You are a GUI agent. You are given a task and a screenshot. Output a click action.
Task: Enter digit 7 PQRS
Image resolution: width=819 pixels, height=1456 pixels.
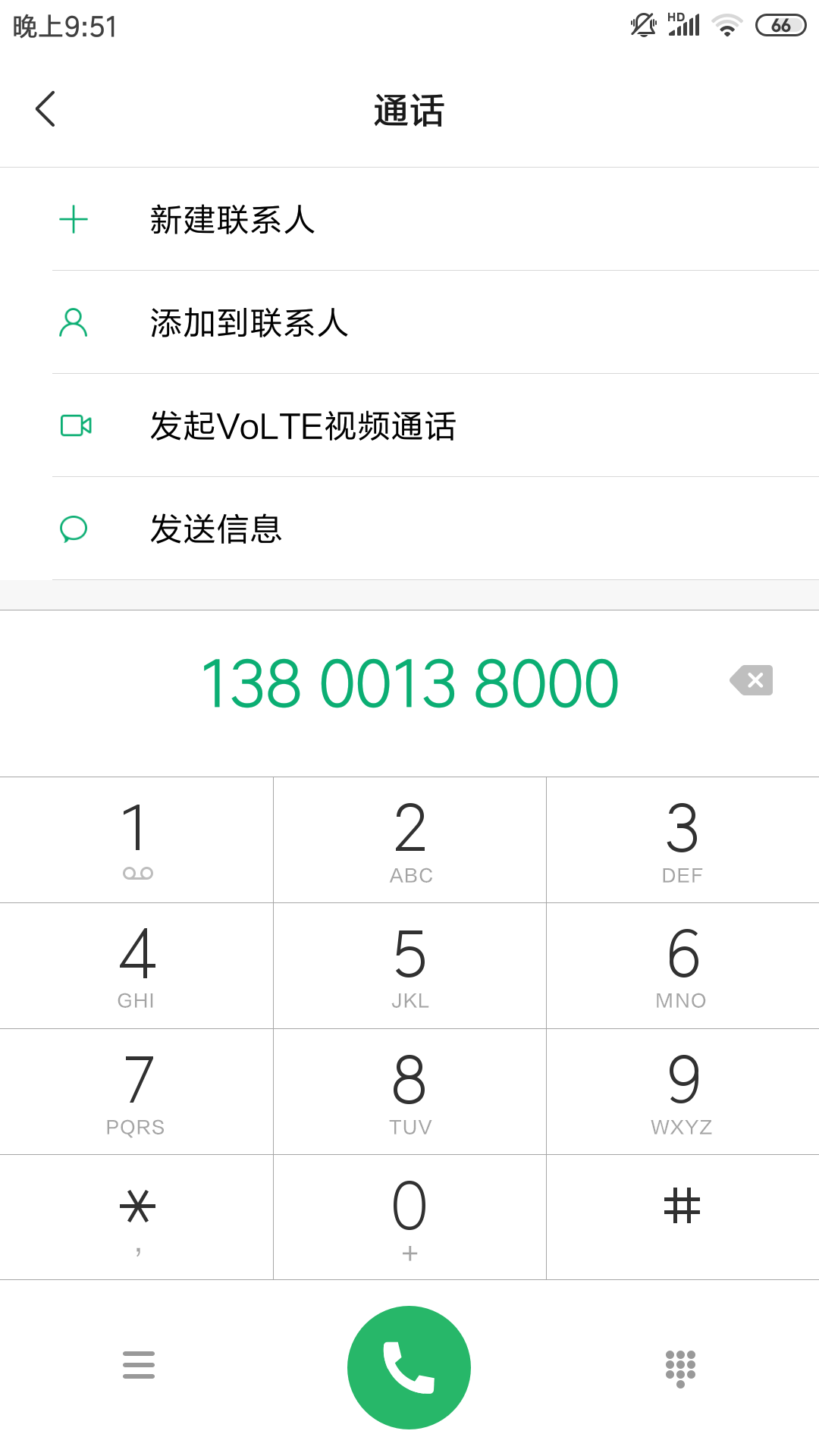pos(136,1092)
